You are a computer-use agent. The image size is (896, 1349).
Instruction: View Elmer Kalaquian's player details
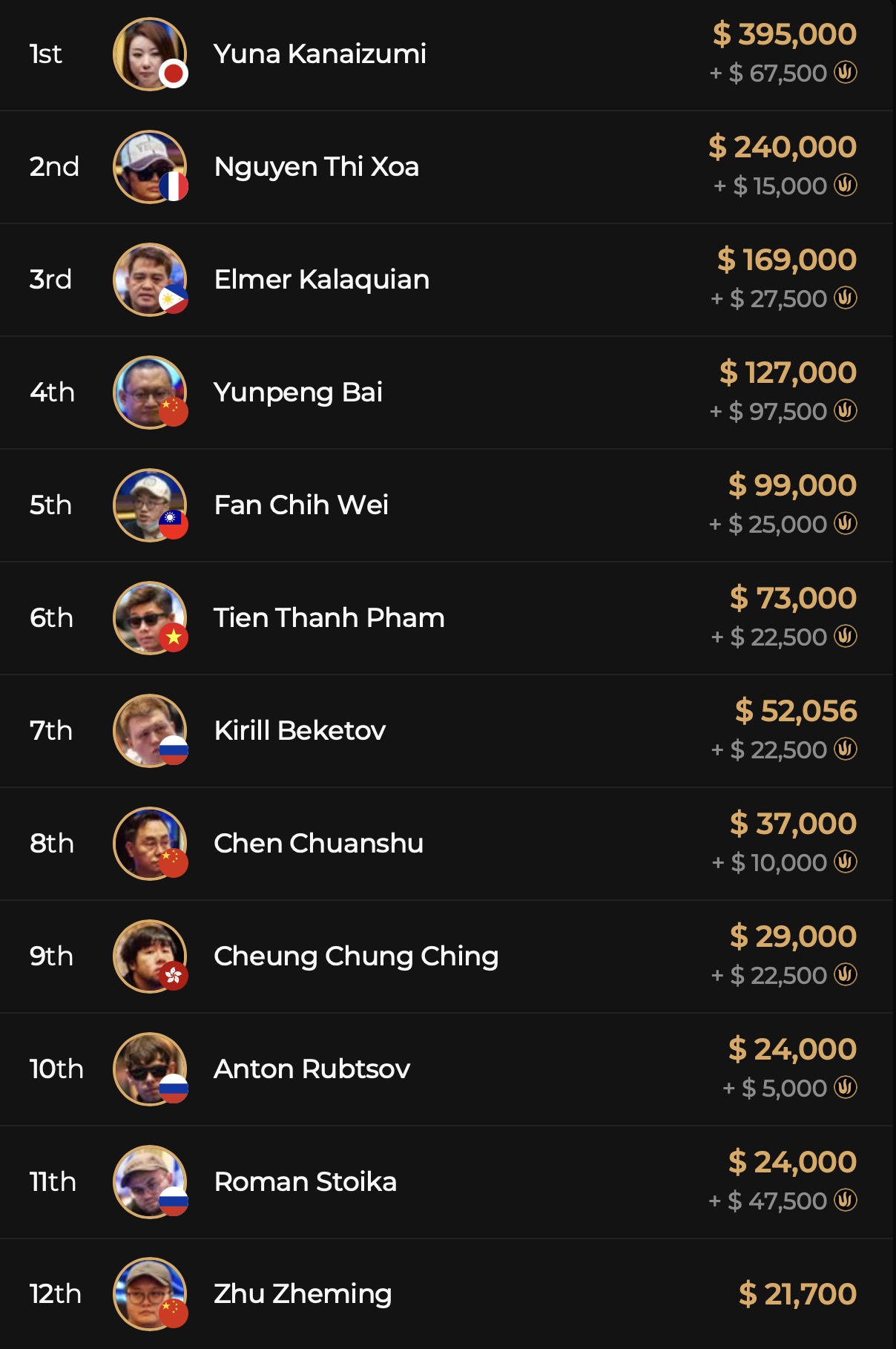[x=321, y=280]
